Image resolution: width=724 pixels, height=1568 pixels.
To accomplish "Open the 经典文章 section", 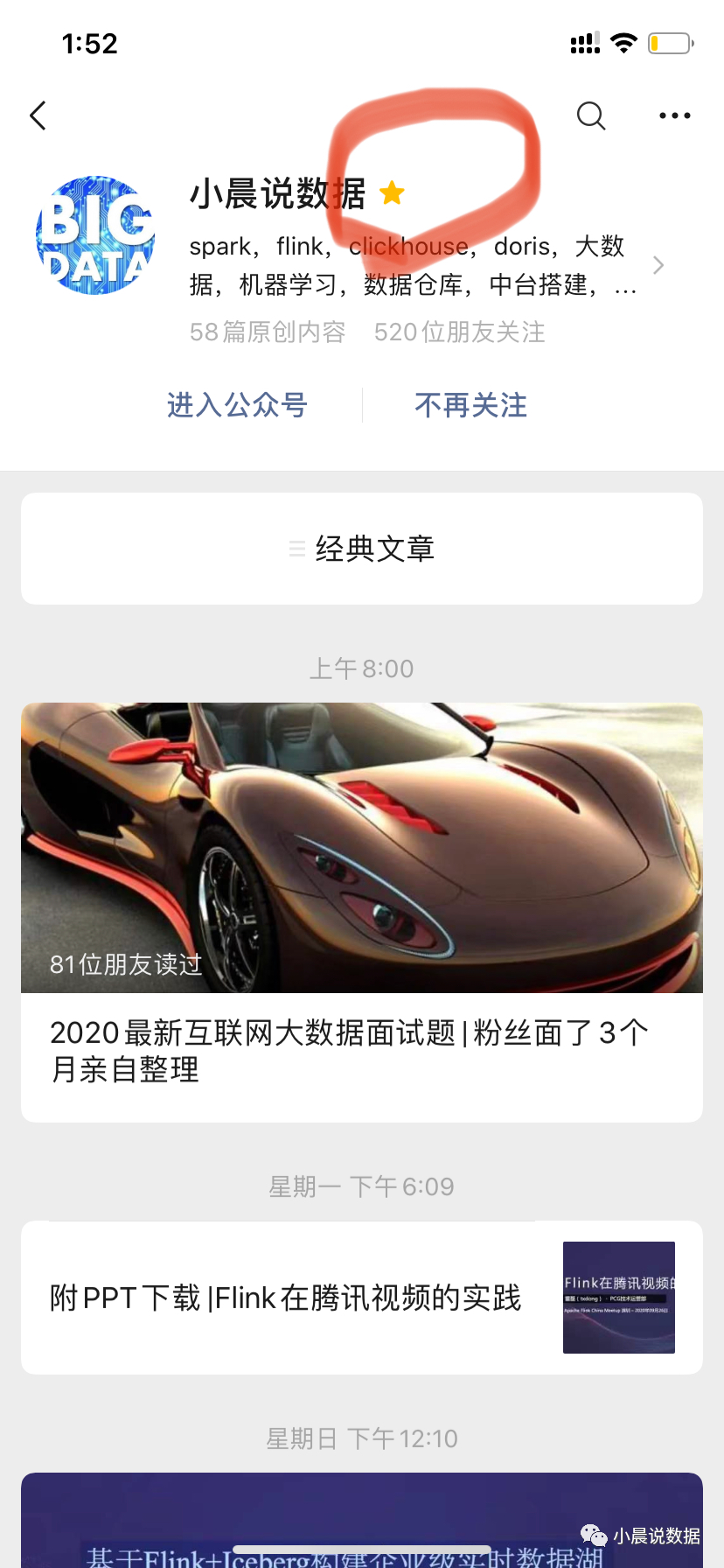I will pos(362,549).
